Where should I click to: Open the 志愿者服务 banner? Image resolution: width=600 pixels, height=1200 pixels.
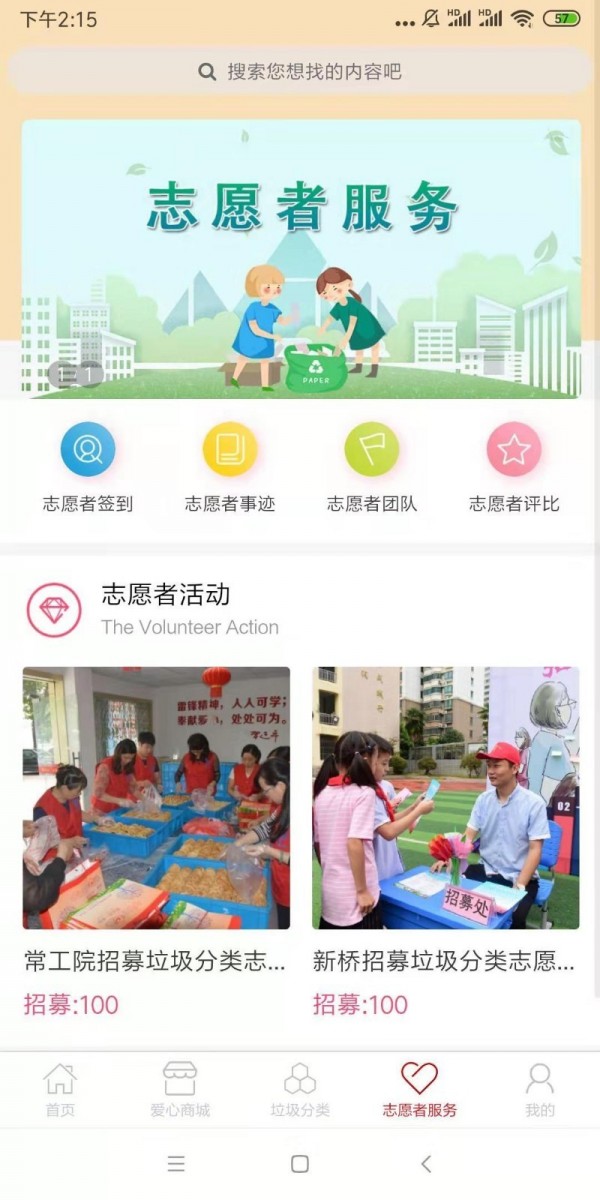pyautogui.click(x=300, y=258)
